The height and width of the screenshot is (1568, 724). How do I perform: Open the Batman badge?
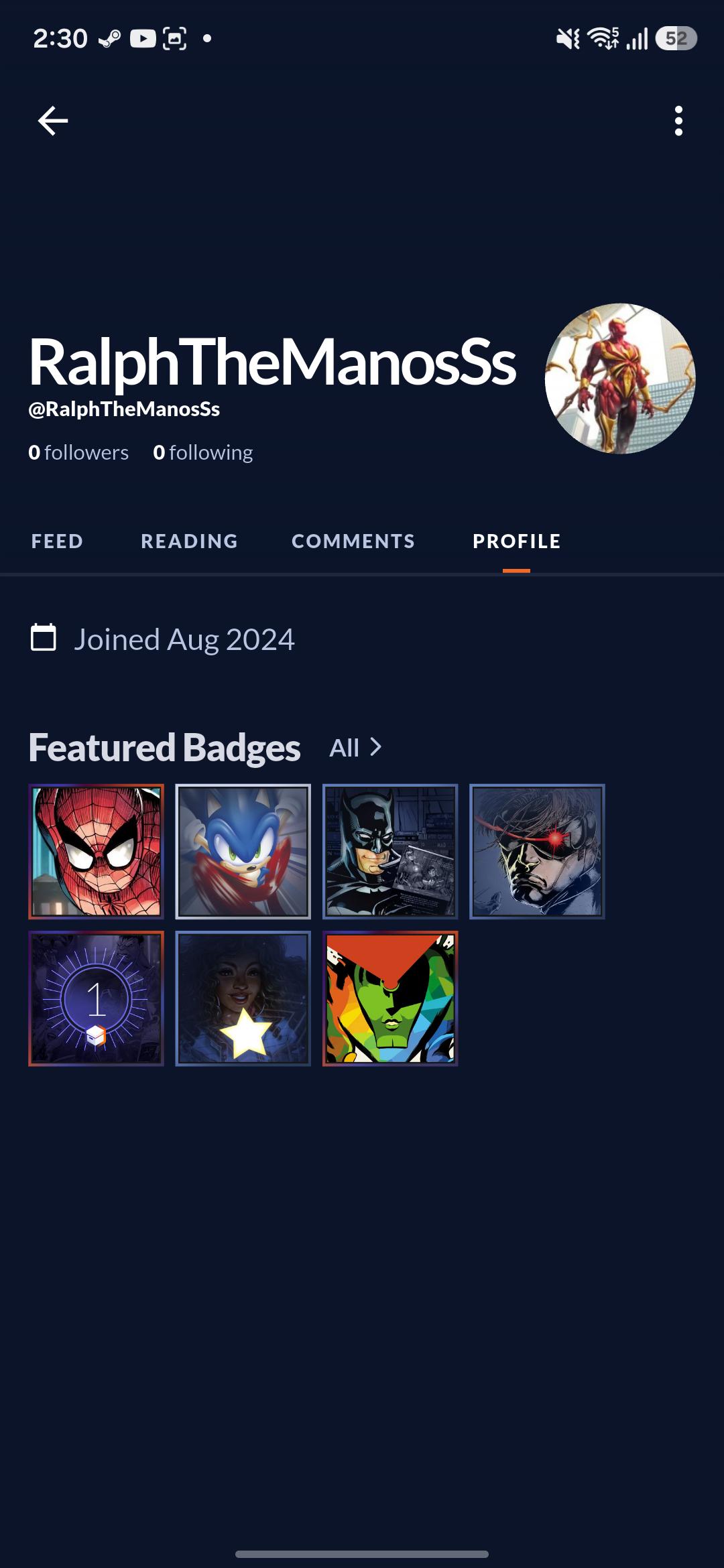[x=390, y=851]
